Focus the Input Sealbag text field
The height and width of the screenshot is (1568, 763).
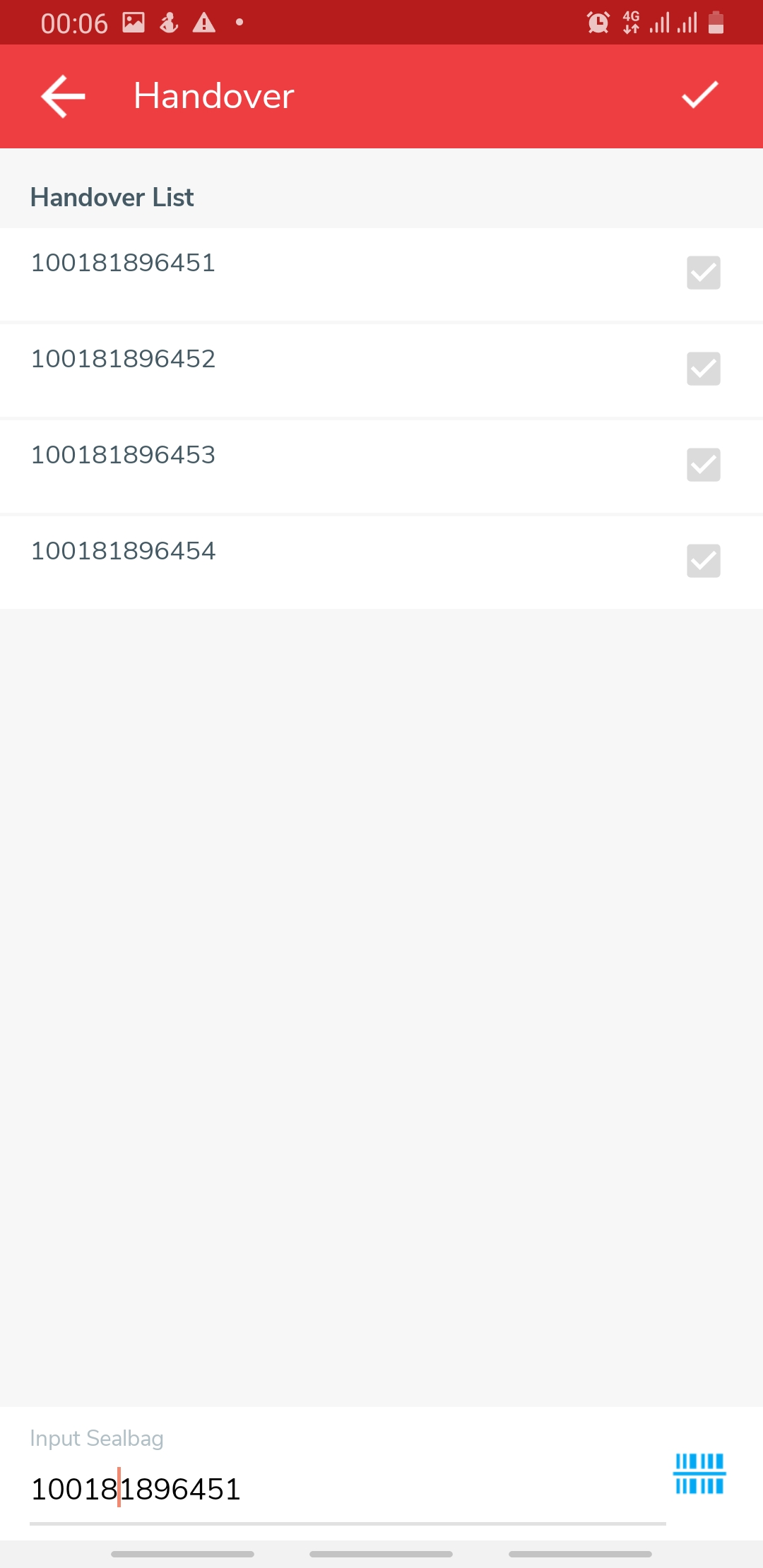346,1489
